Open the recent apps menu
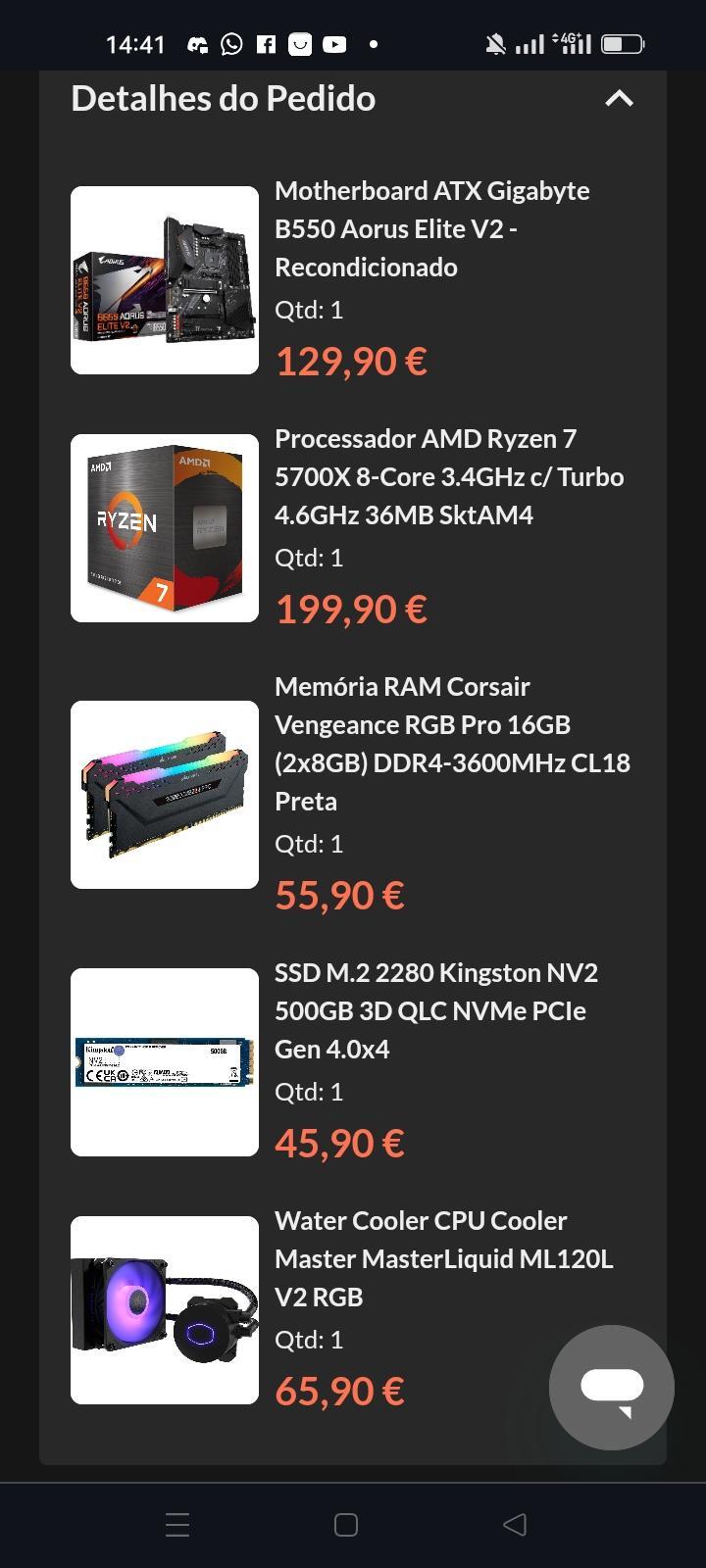706x1568 pixels. pyautogui.click(x=177, y=1524)
